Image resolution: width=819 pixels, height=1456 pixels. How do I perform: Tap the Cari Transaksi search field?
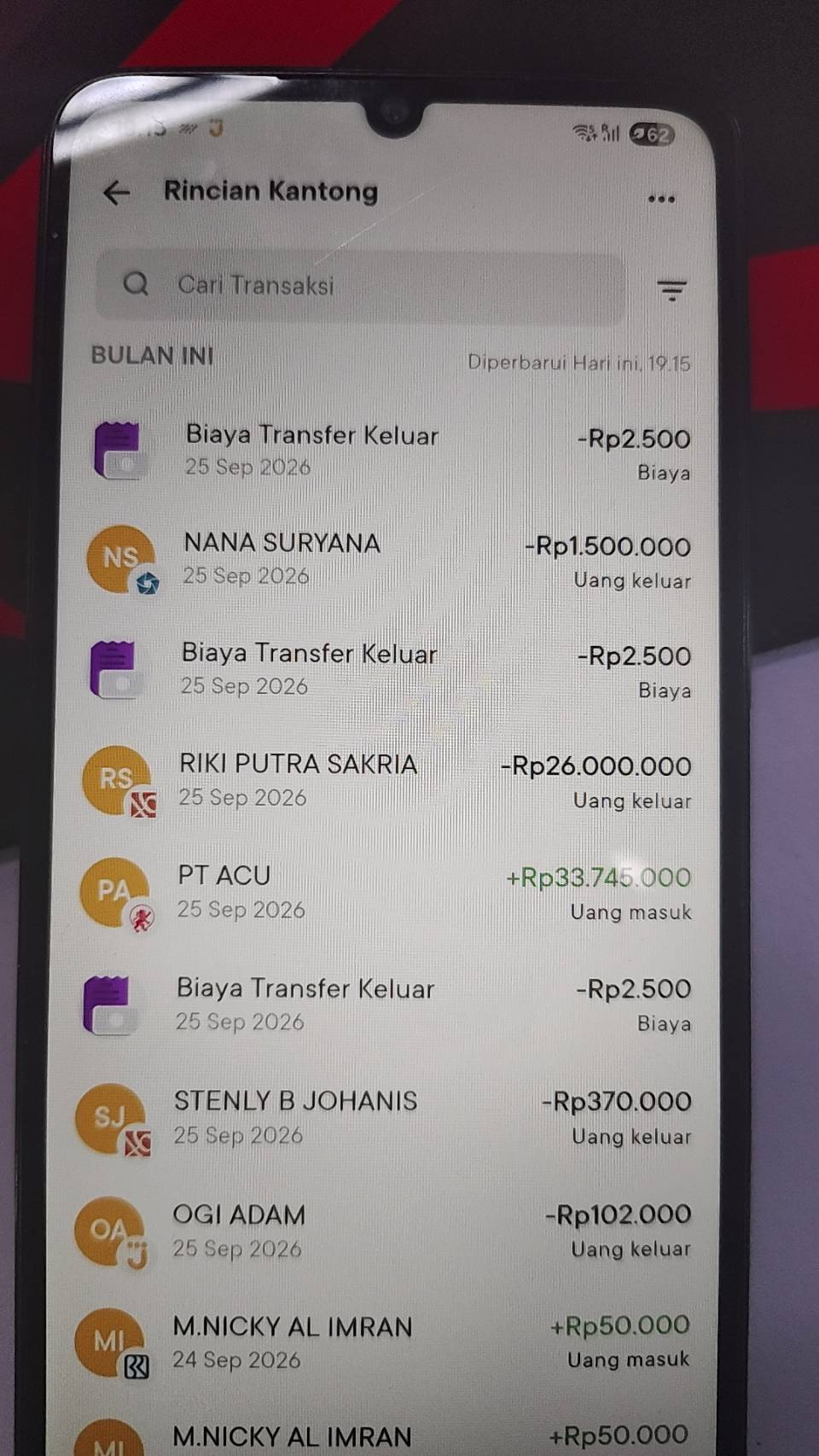pos(361,286)
